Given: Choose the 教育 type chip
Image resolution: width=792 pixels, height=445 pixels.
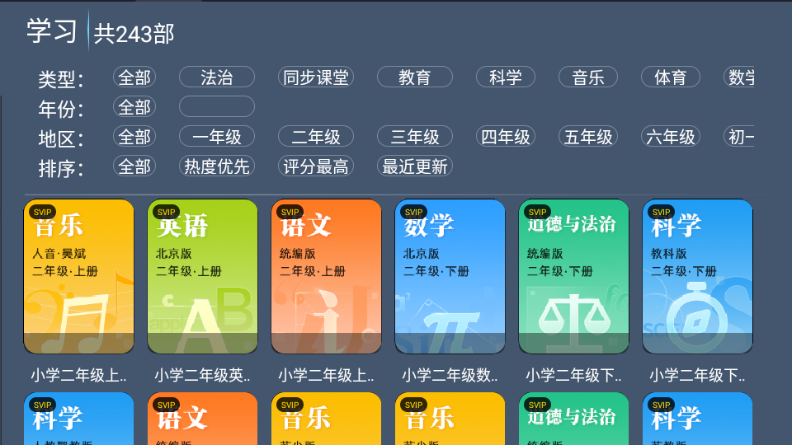Looking at the screenshot, I should coord(414,77).
